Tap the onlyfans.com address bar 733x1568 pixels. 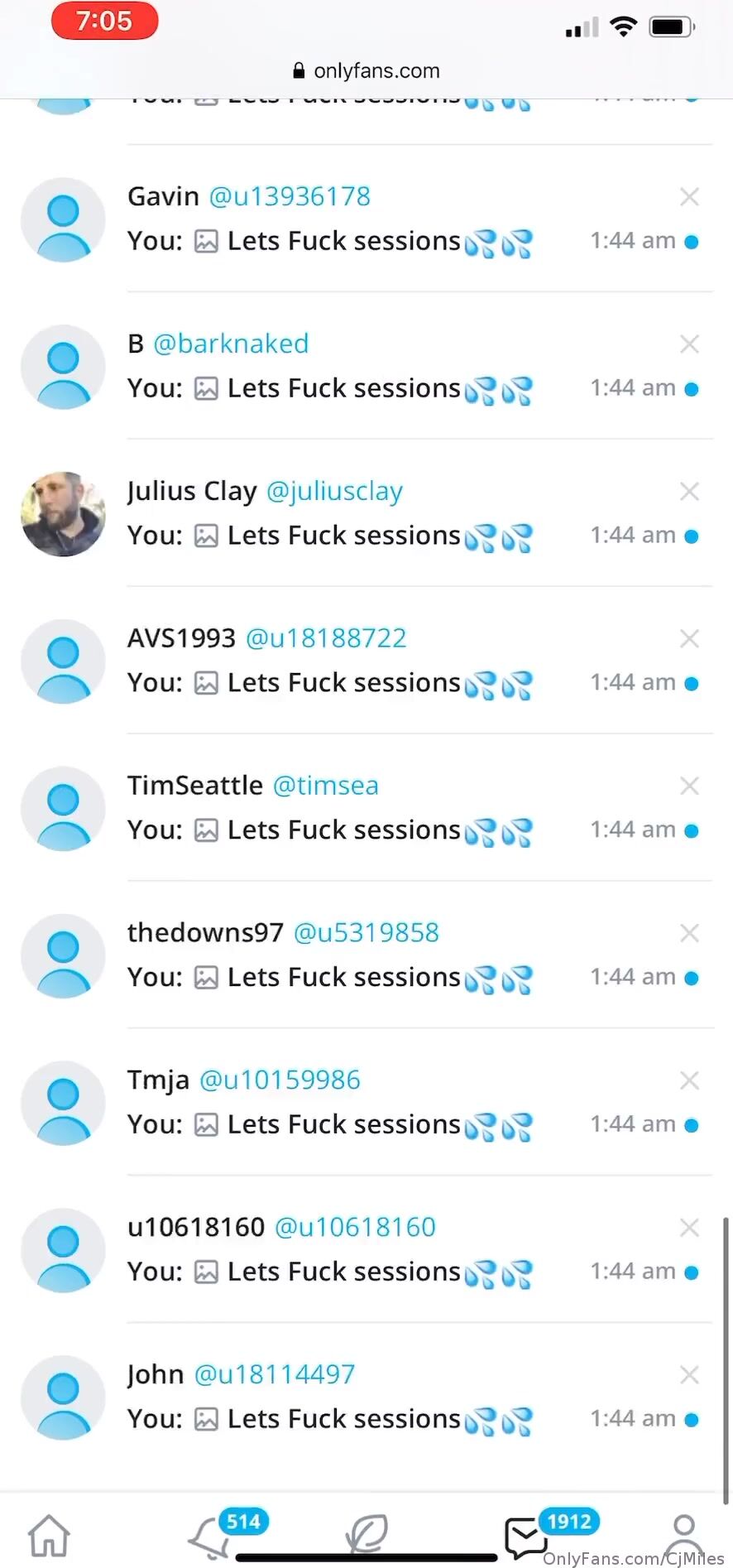pyautogui.click(x=366, y=71)
